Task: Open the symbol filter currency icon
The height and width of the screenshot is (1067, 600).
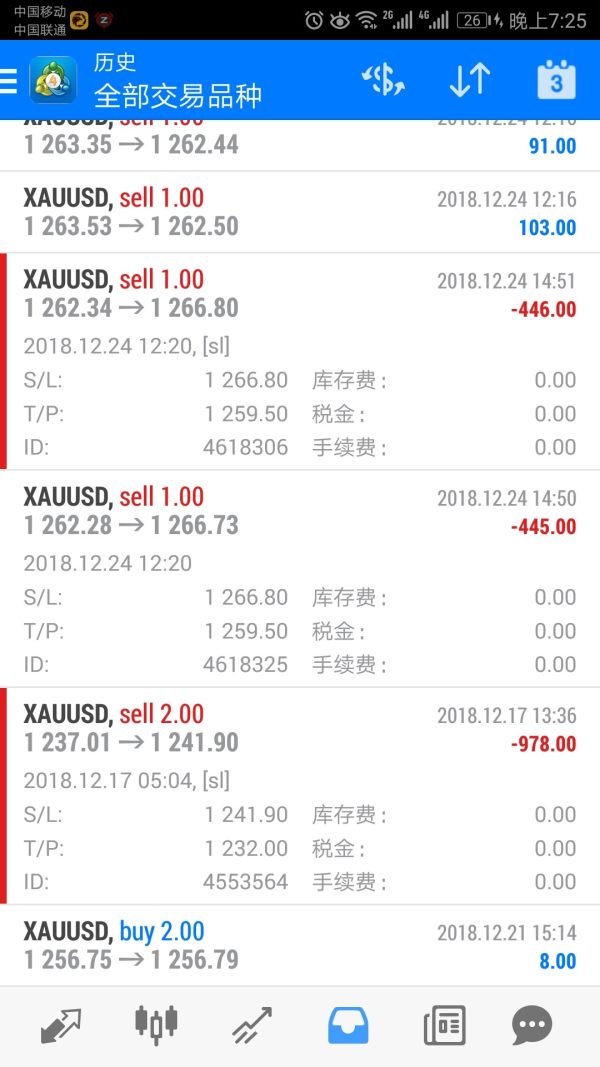Action: pos(383,80)
